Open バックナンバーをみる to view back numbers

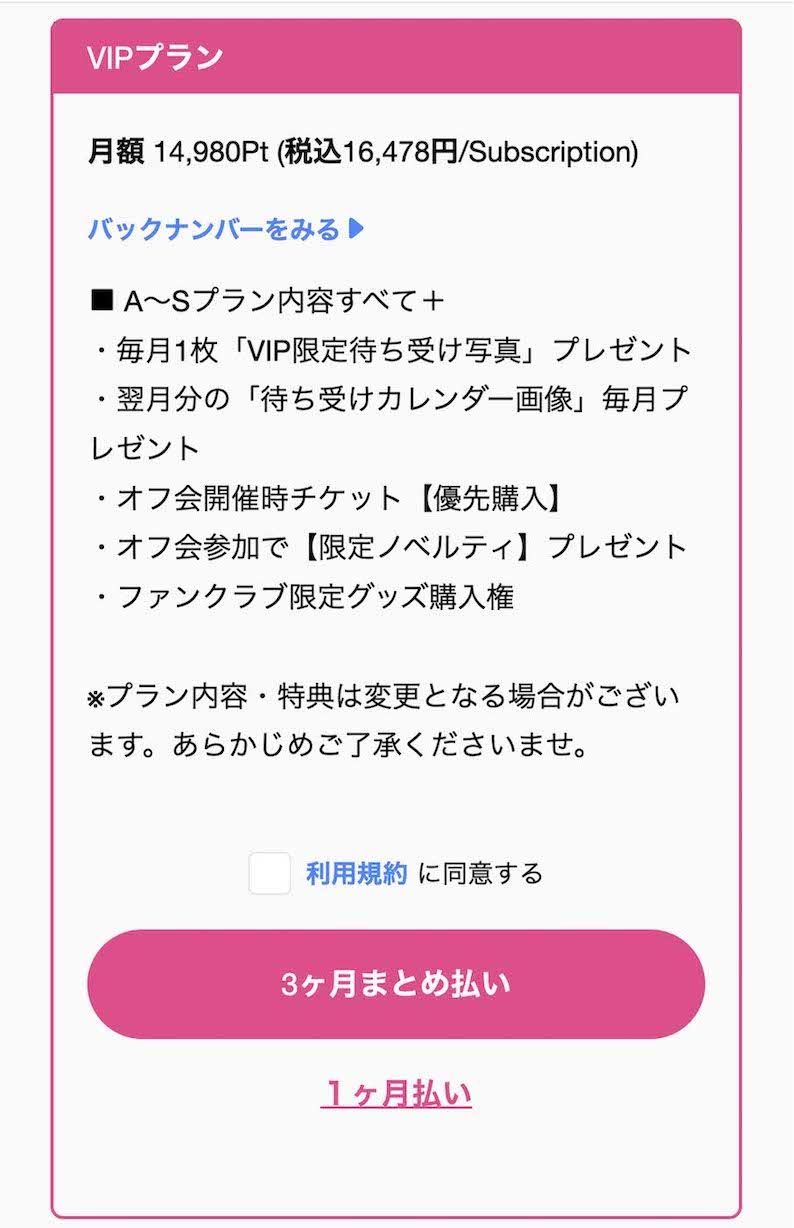pyautogui.click(x=216, y=227)
